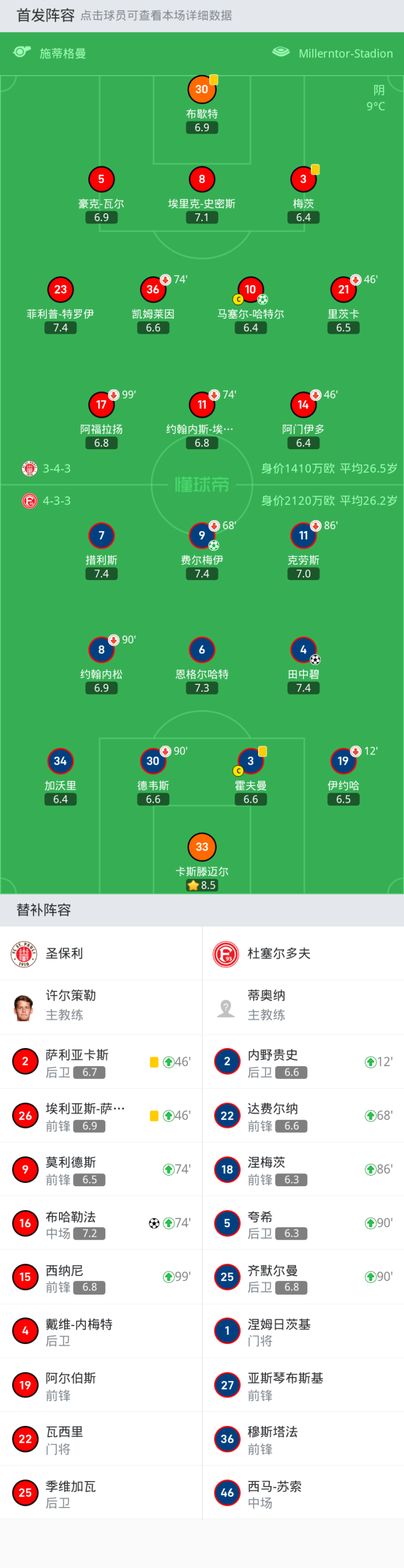Open 马塞尔-哈特尔 player data
This screenshot has height=1568, width=404.
point(250,290)
